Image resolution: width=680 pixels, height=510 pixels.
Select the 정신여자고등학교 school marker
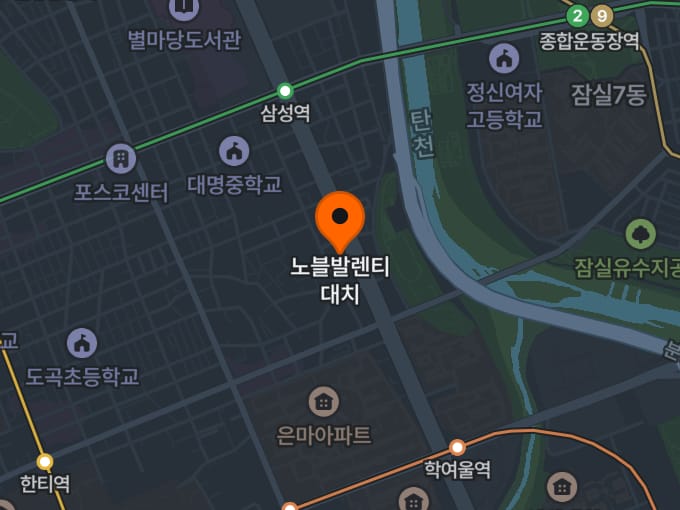click(x=504, y=59)
